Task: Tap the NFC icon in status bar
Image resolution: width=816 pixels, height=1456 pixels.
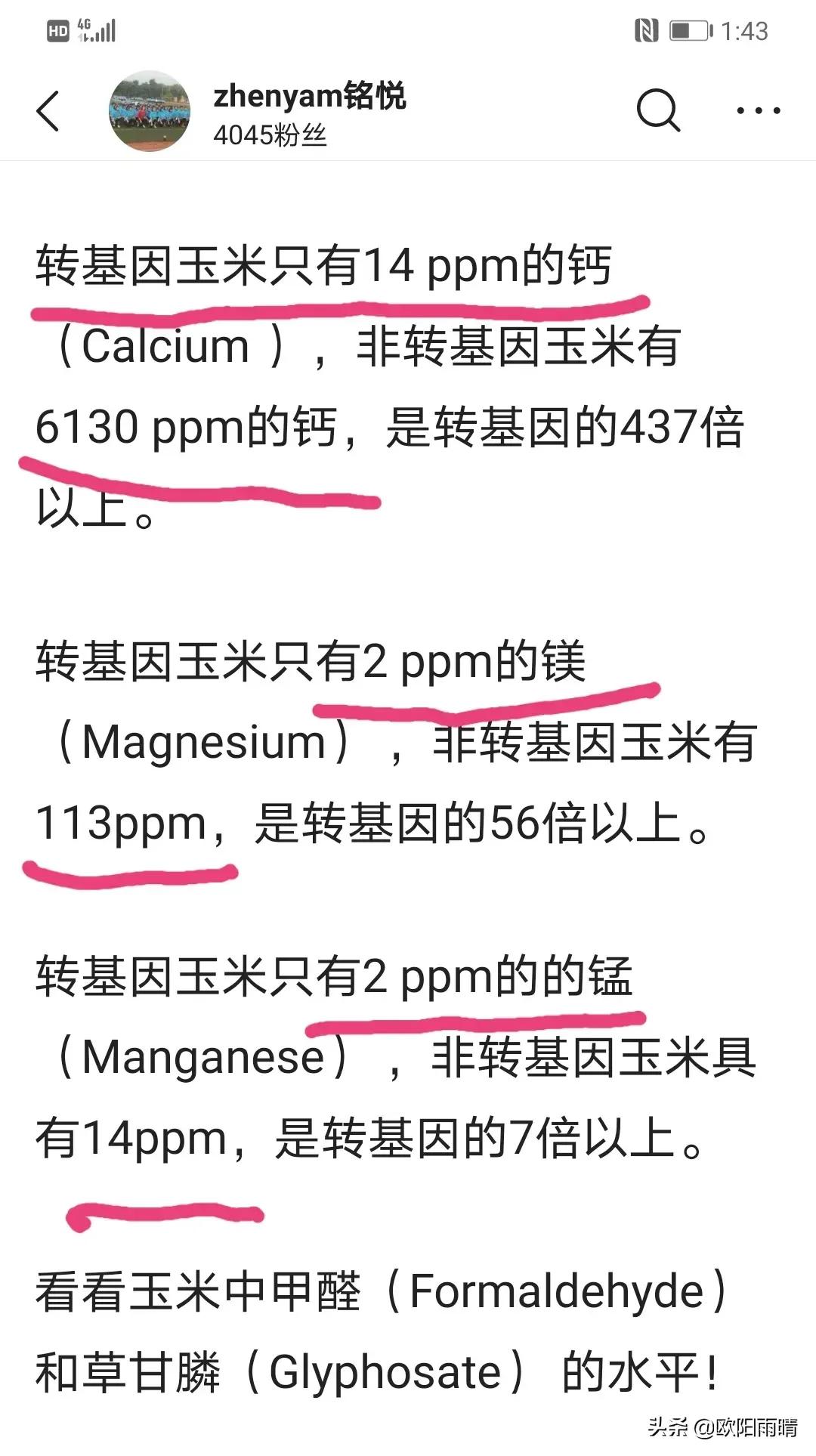Action: coord(646,28)
